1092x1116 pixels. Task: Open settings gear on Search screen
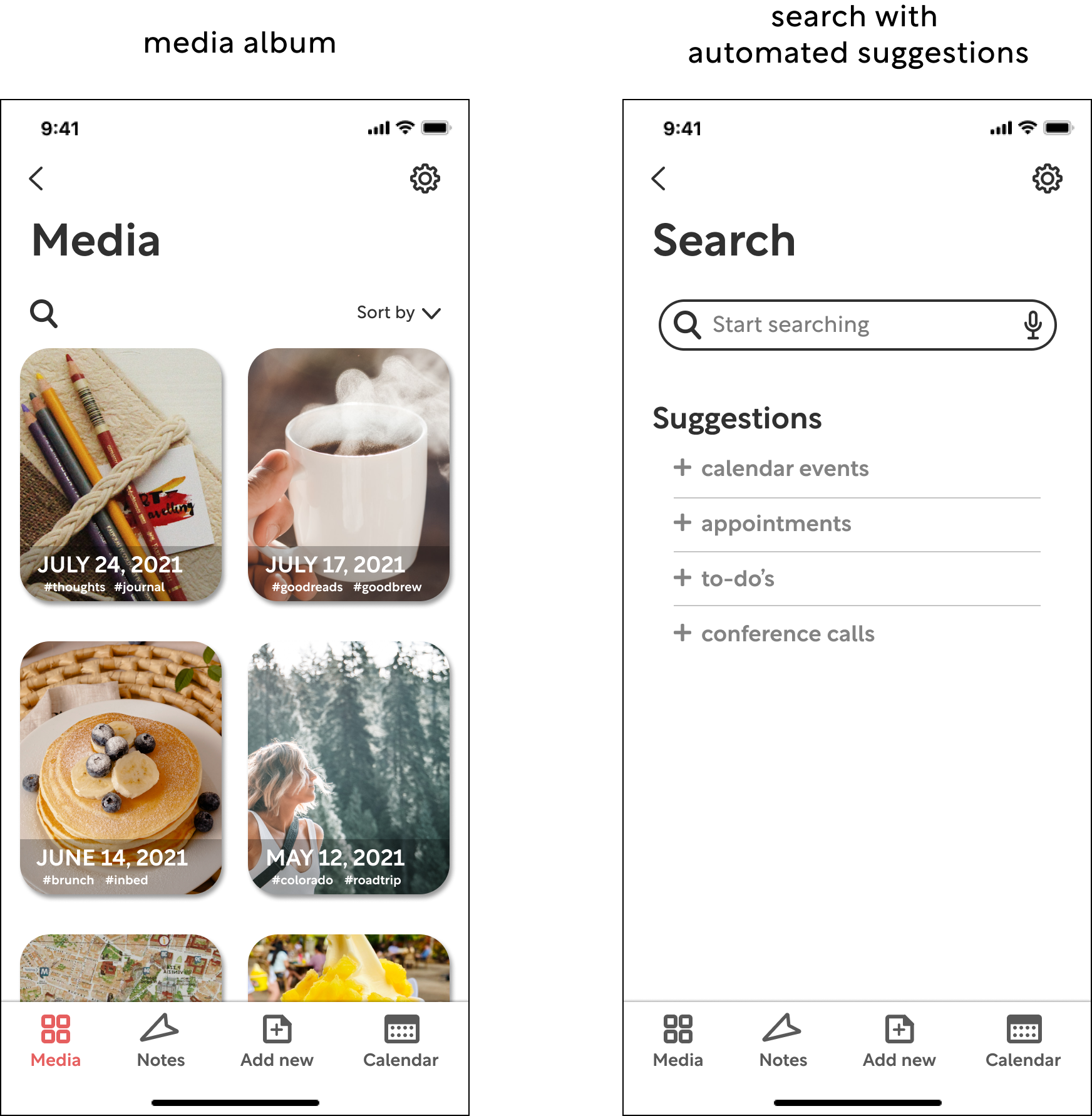[1047, 178]
